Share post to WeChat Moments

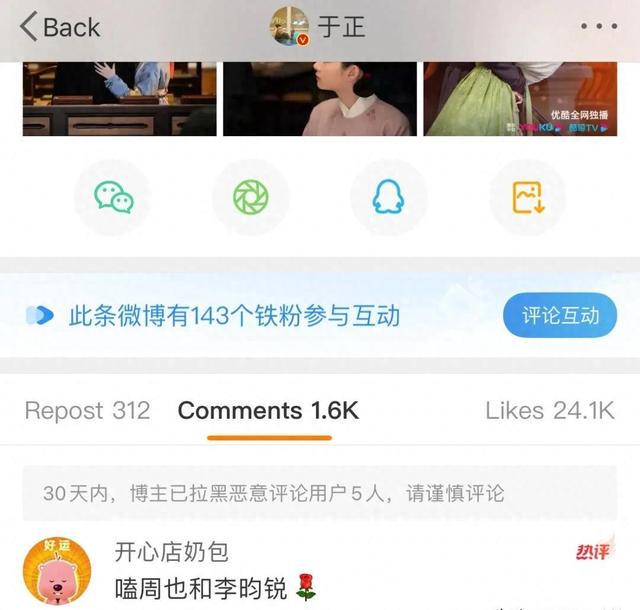(x=251, y=198)
